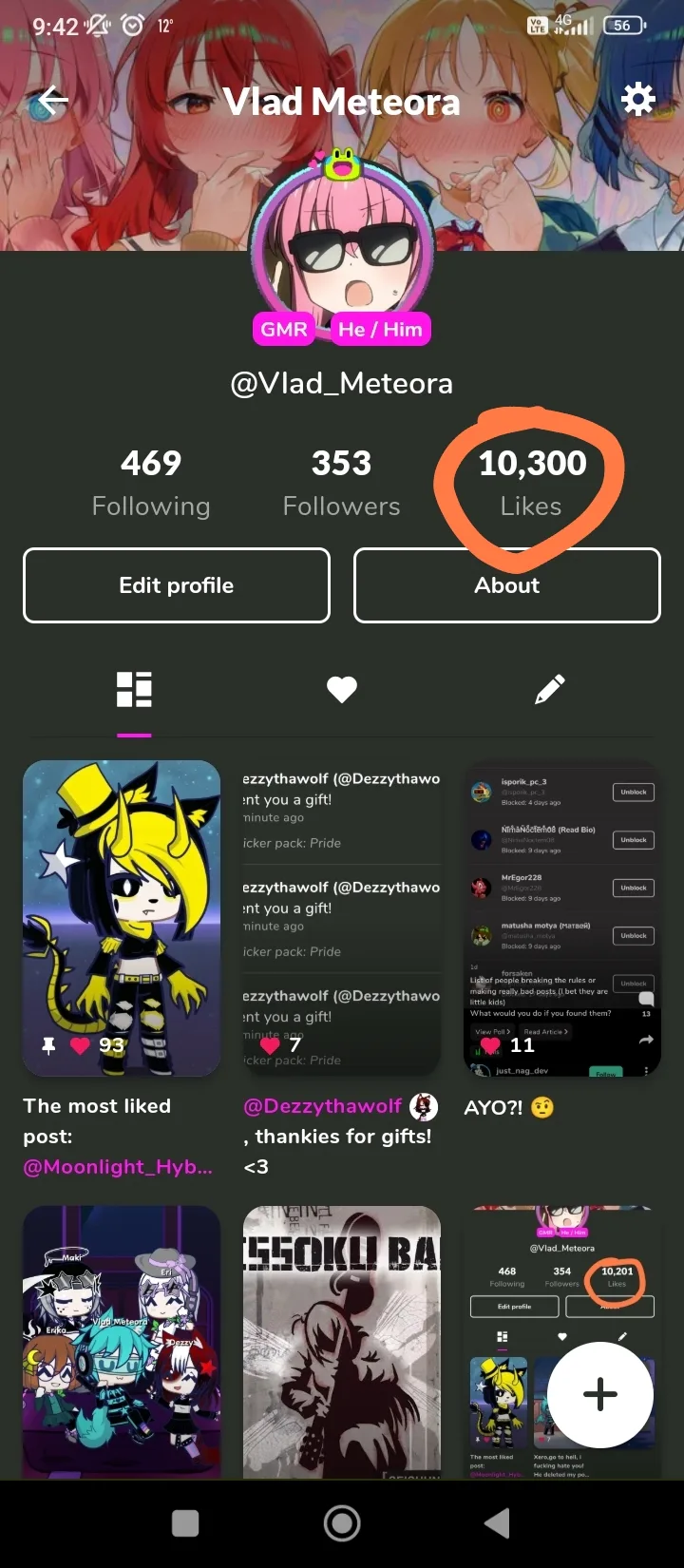The image size is (684, 1568).
Task: Open the AYO?! post
Action: (561, 918)
